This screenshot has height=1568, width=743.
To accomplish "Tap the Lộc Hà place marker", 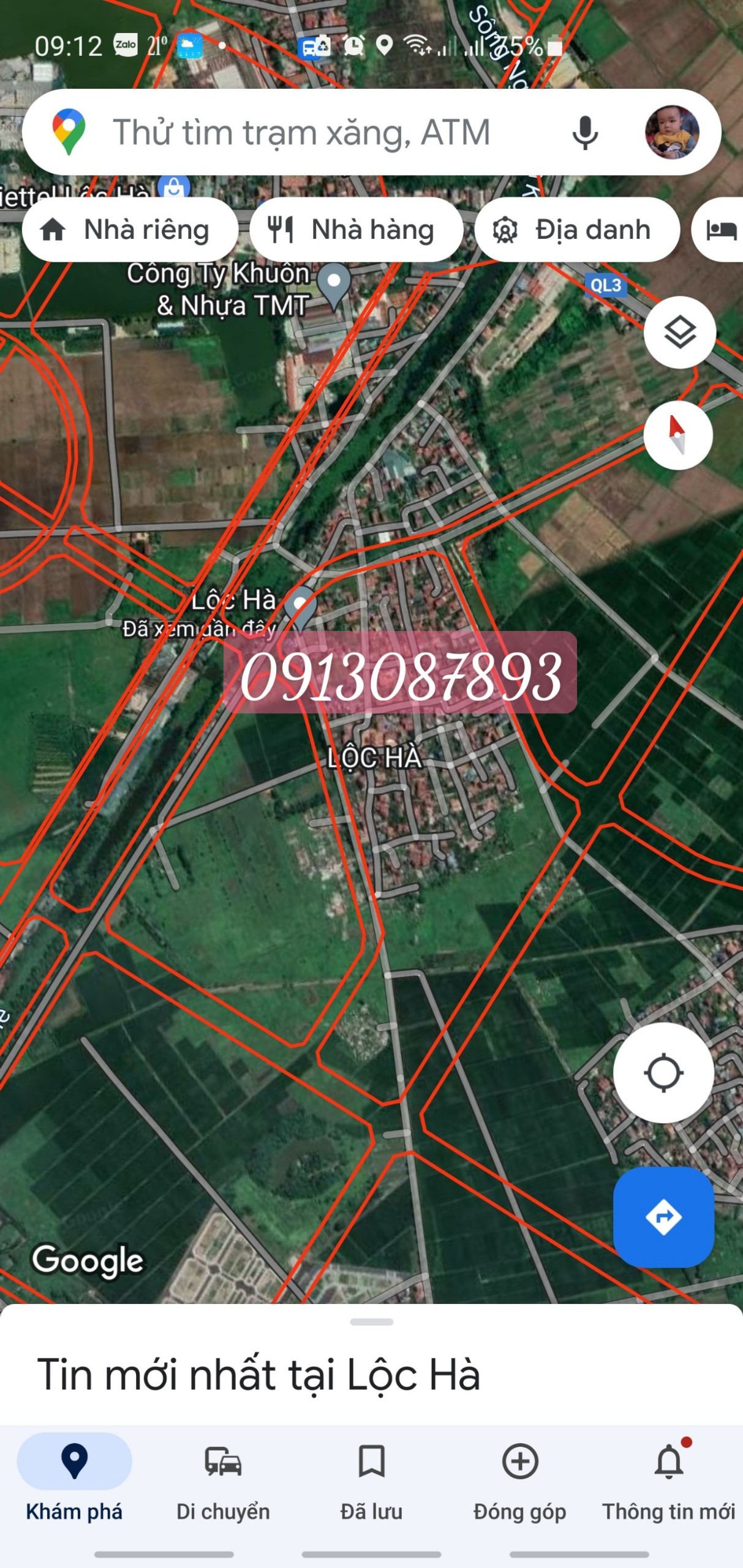I will click(300, 605).
